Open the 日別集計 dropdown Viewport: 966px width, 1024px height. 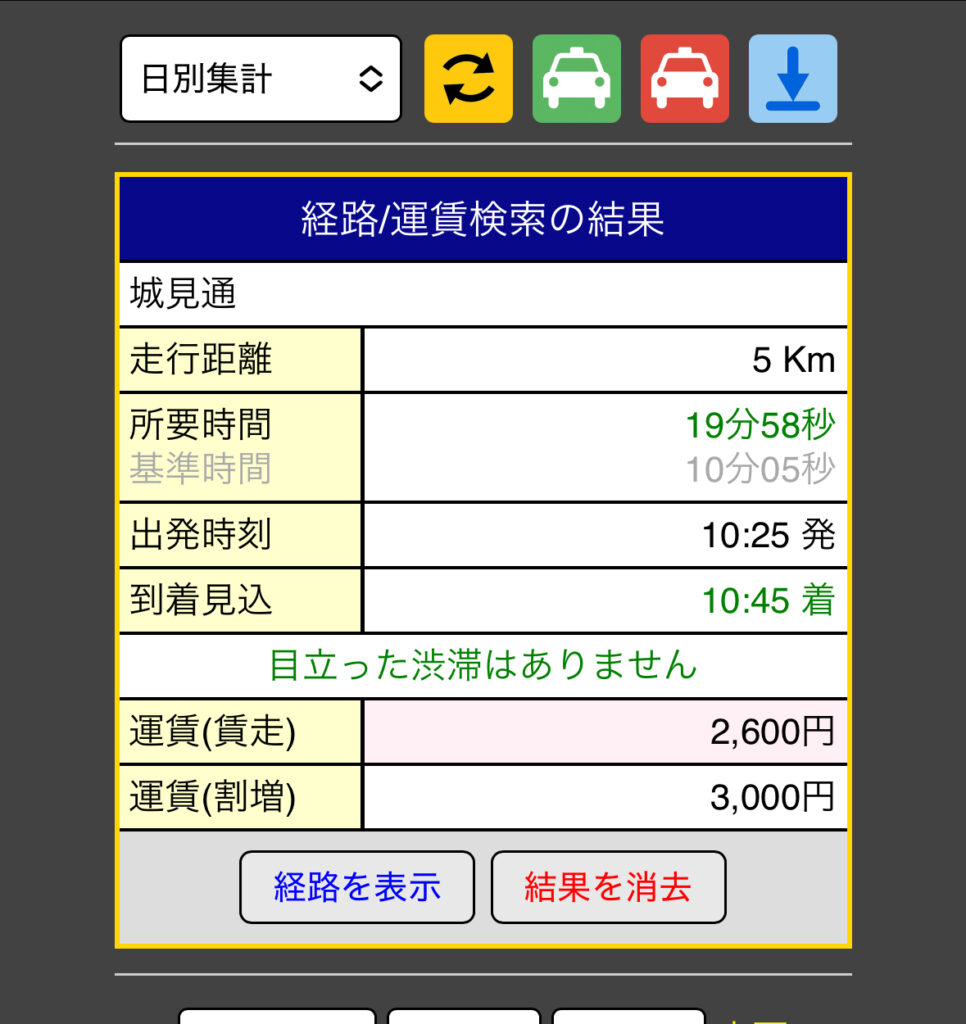pos(260,79)
